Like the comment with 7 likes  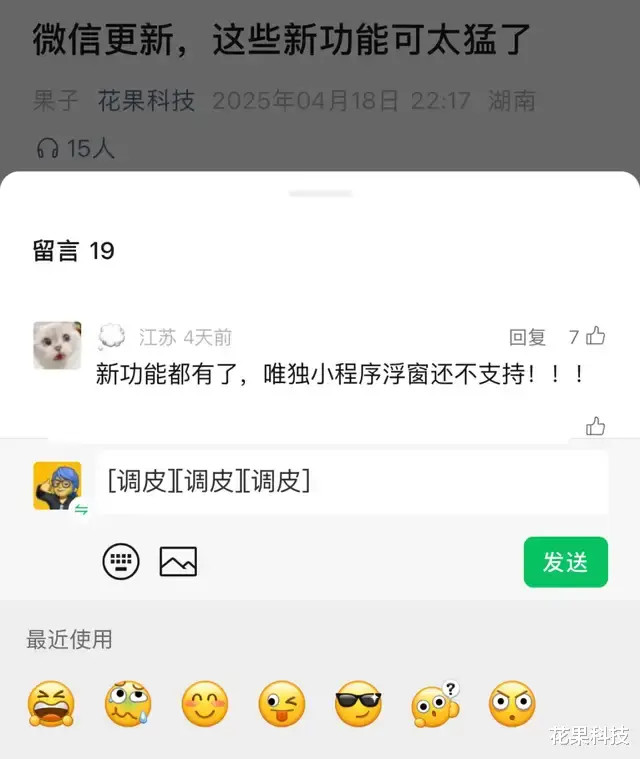[595, 336]
